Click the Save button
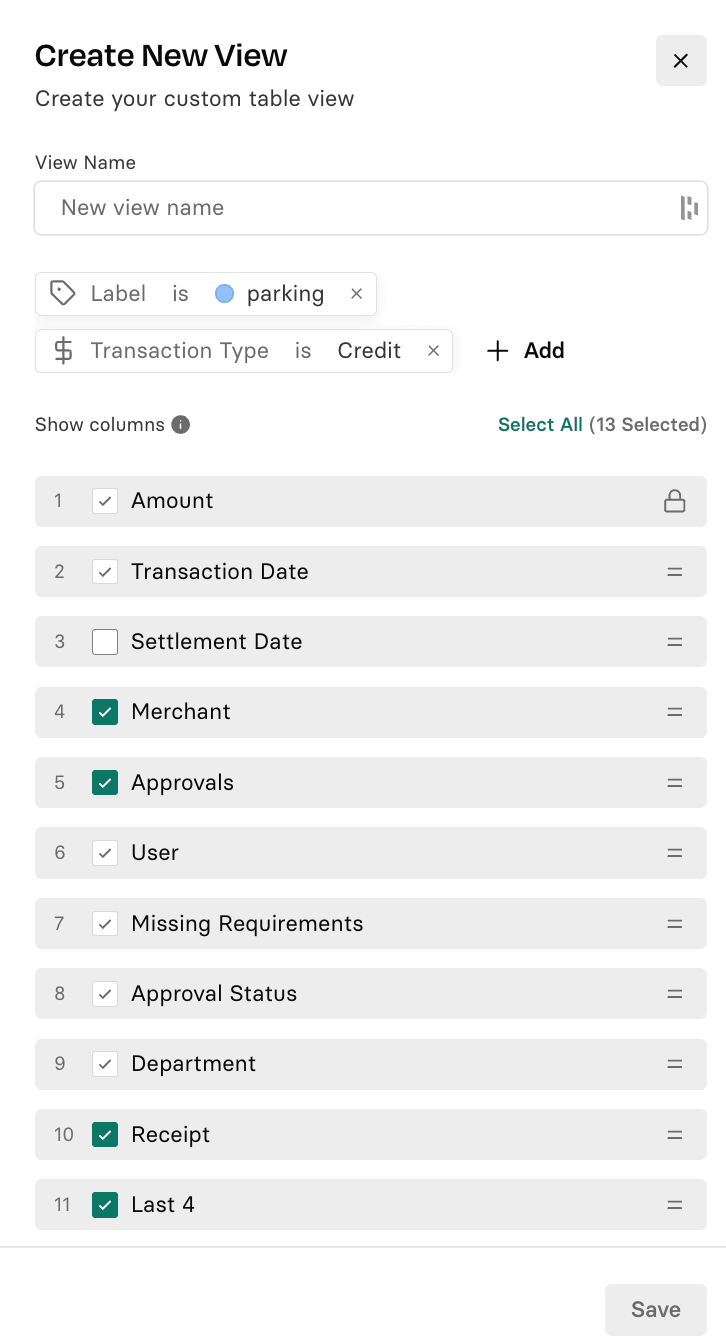The image size is (726, 1344). tap(655, 1309)
